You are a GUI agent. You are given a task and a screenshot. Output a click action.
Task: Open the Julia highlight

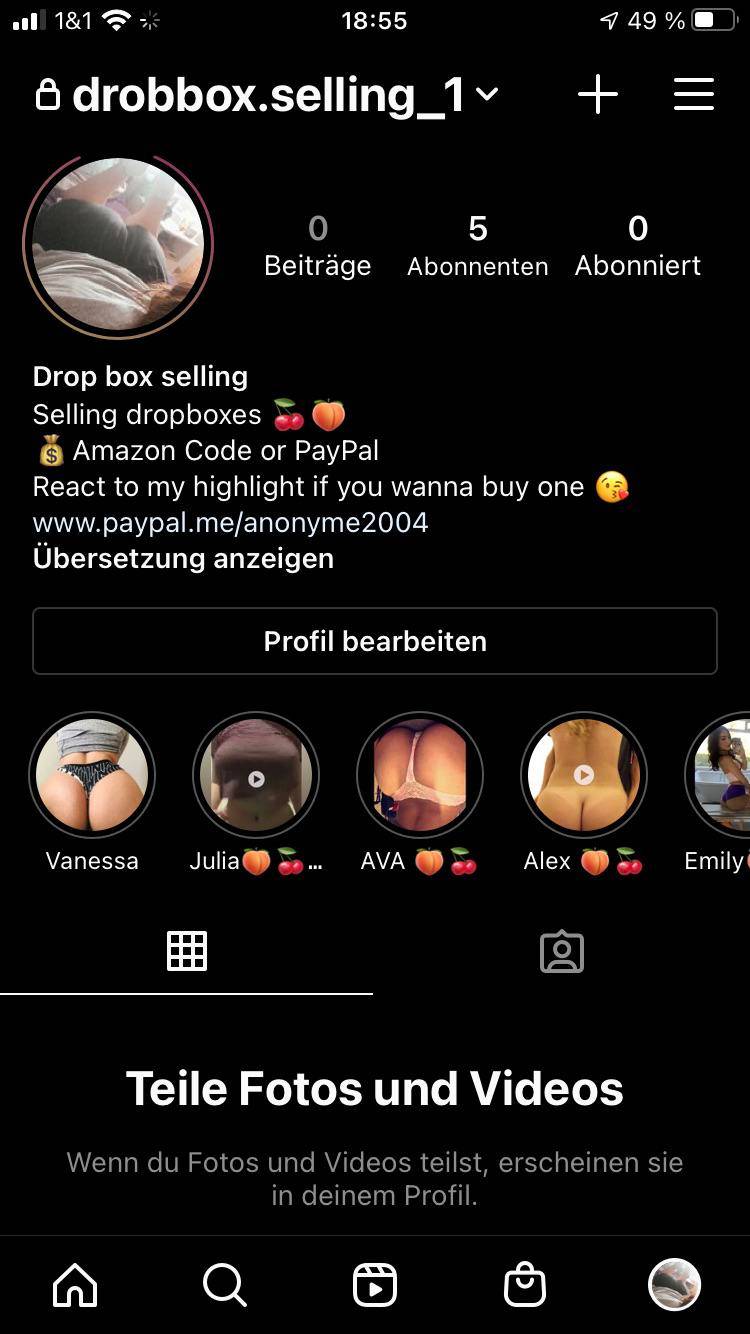click(256, 775)
